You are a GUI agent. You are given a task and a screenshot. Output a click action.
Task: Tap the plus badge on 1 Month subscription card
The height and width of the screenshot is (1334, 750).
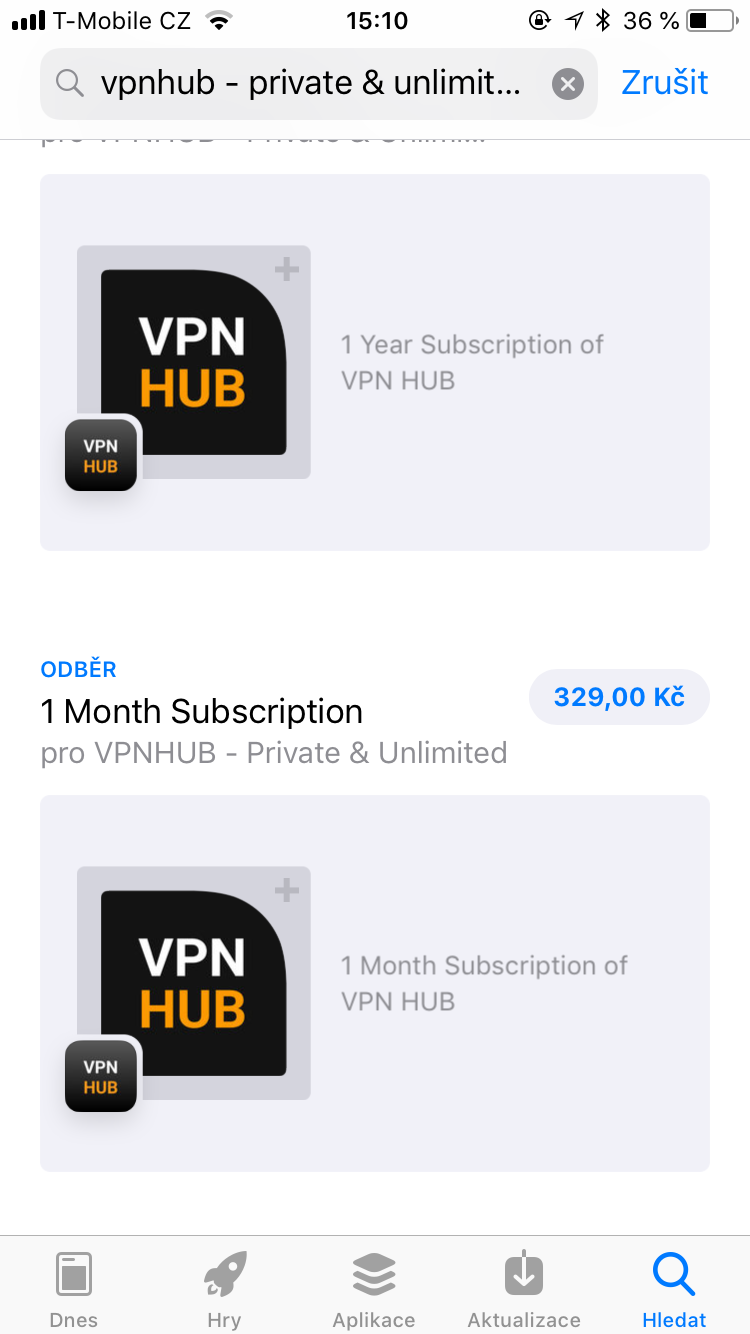pos(286,889)
